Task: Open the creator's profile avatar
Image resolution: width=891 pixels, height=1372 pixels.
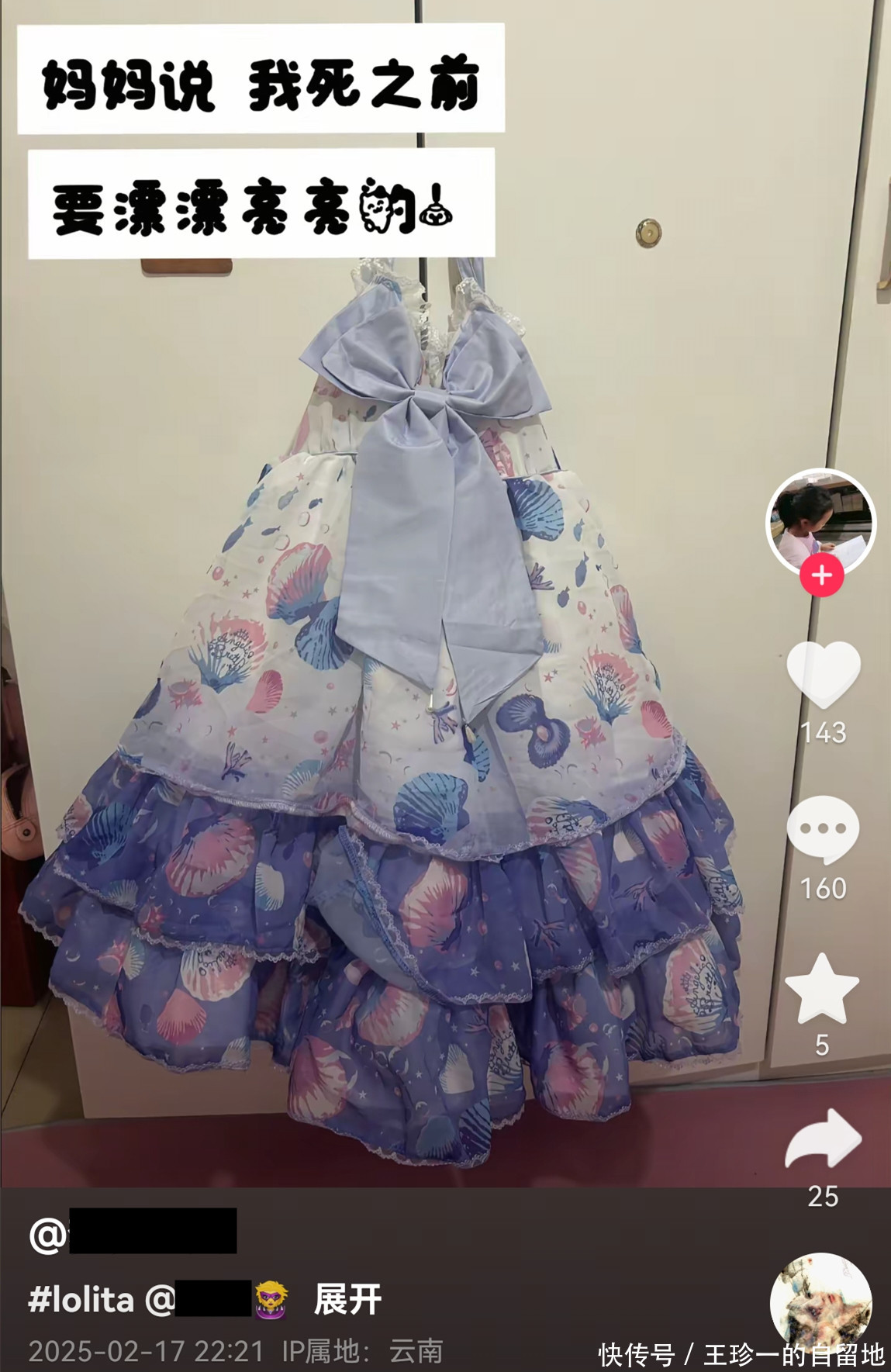Action: 821,522
